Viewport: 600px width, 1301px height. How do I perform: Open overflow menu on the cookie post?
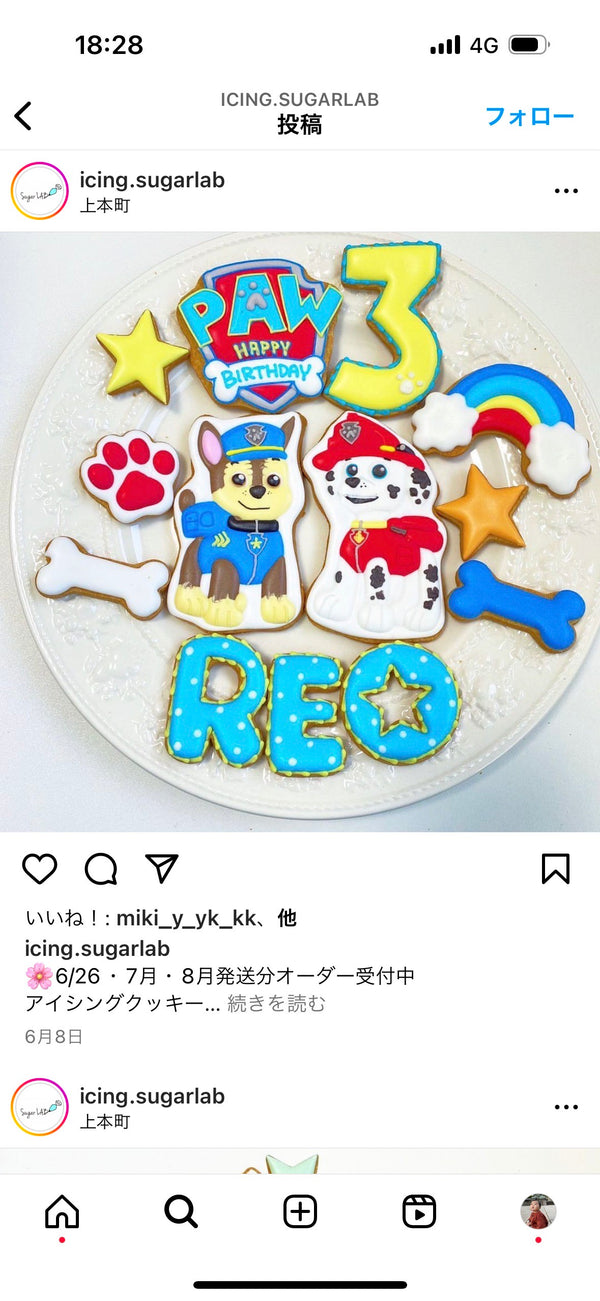(x=566, y=191)
